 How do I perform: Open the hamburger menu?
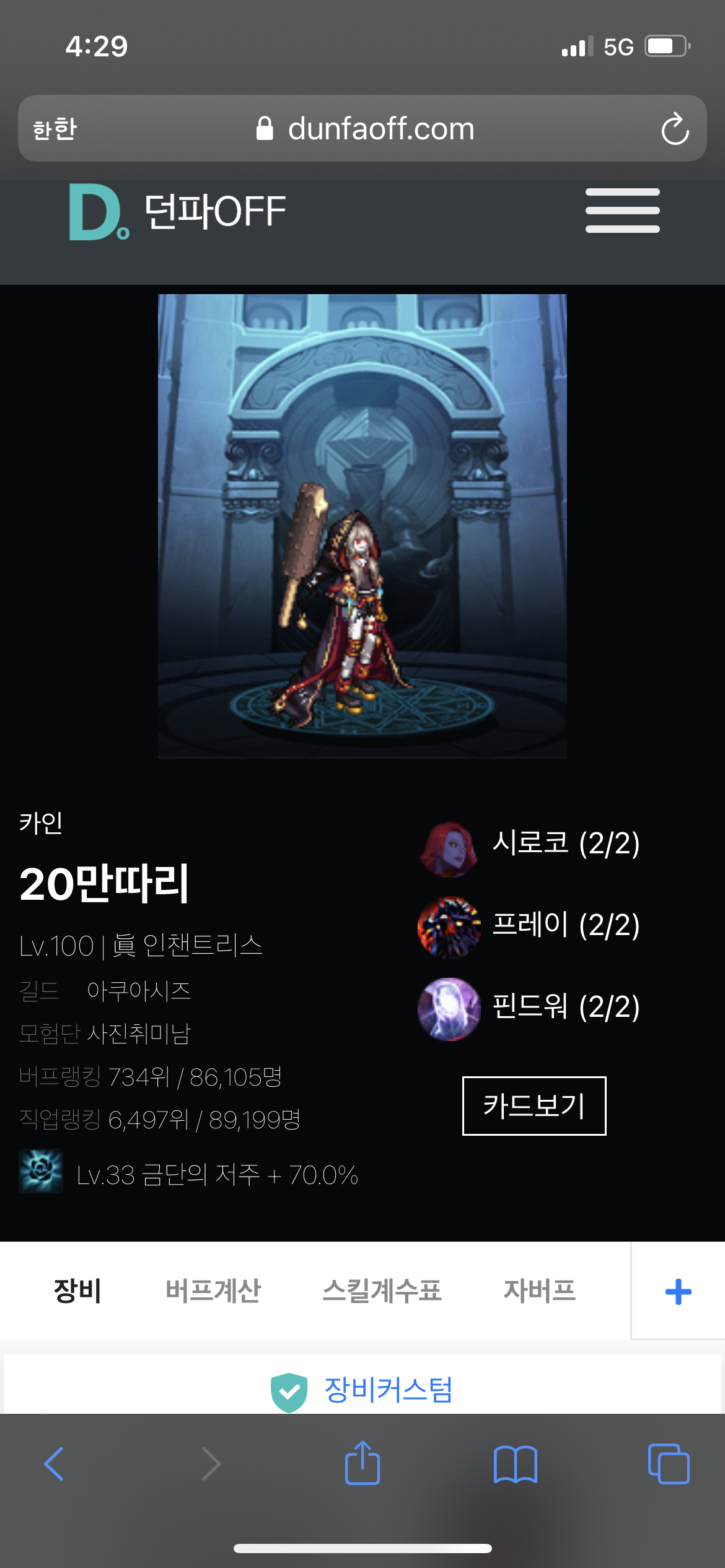click(x=622, y=211)
